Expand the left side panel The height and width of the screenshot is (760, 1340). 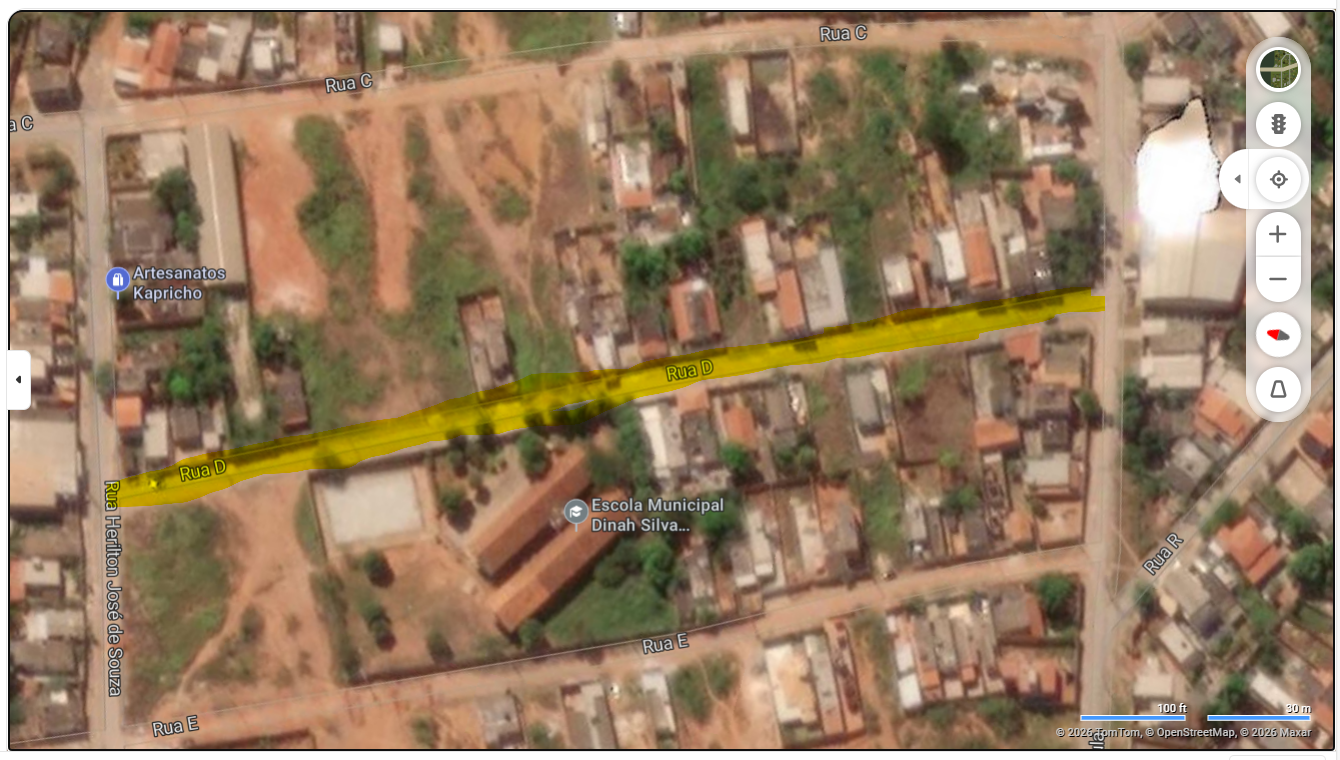(x=19, y=380)
